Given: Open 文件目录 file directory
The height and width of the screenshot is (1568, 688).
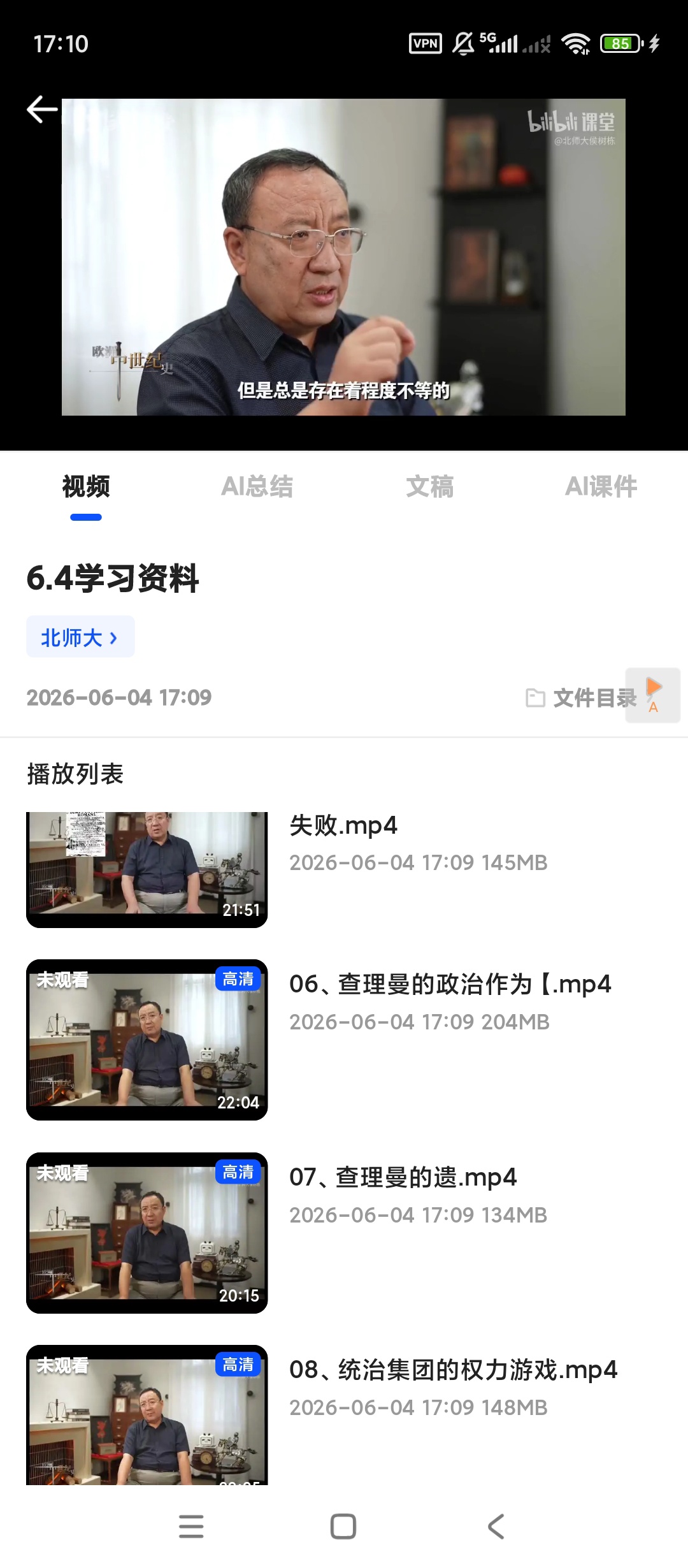Looking at the screenshot, I should pos(581,698).
